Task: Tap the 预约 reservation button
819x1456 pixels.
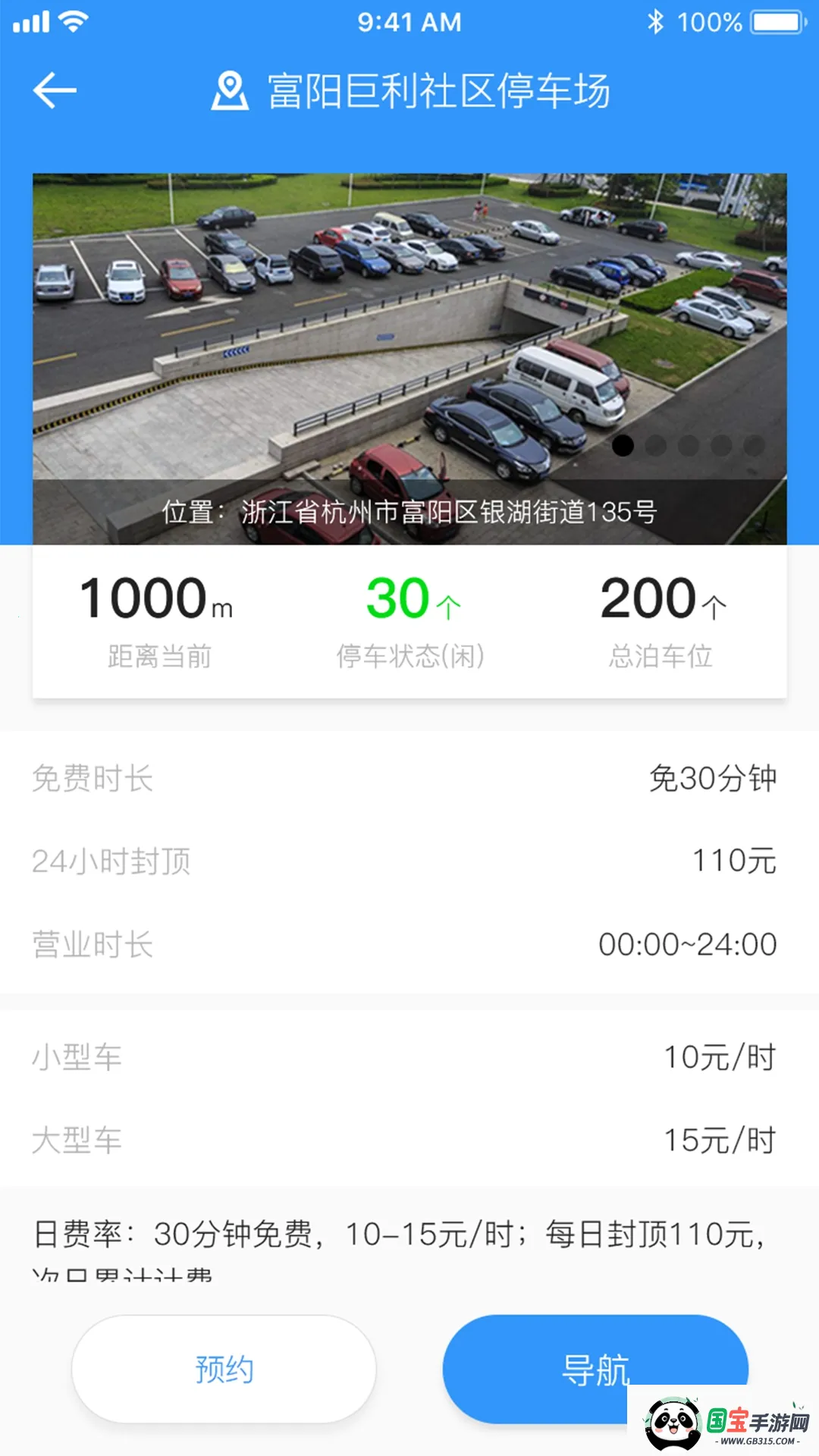Action: [224, 1369]
